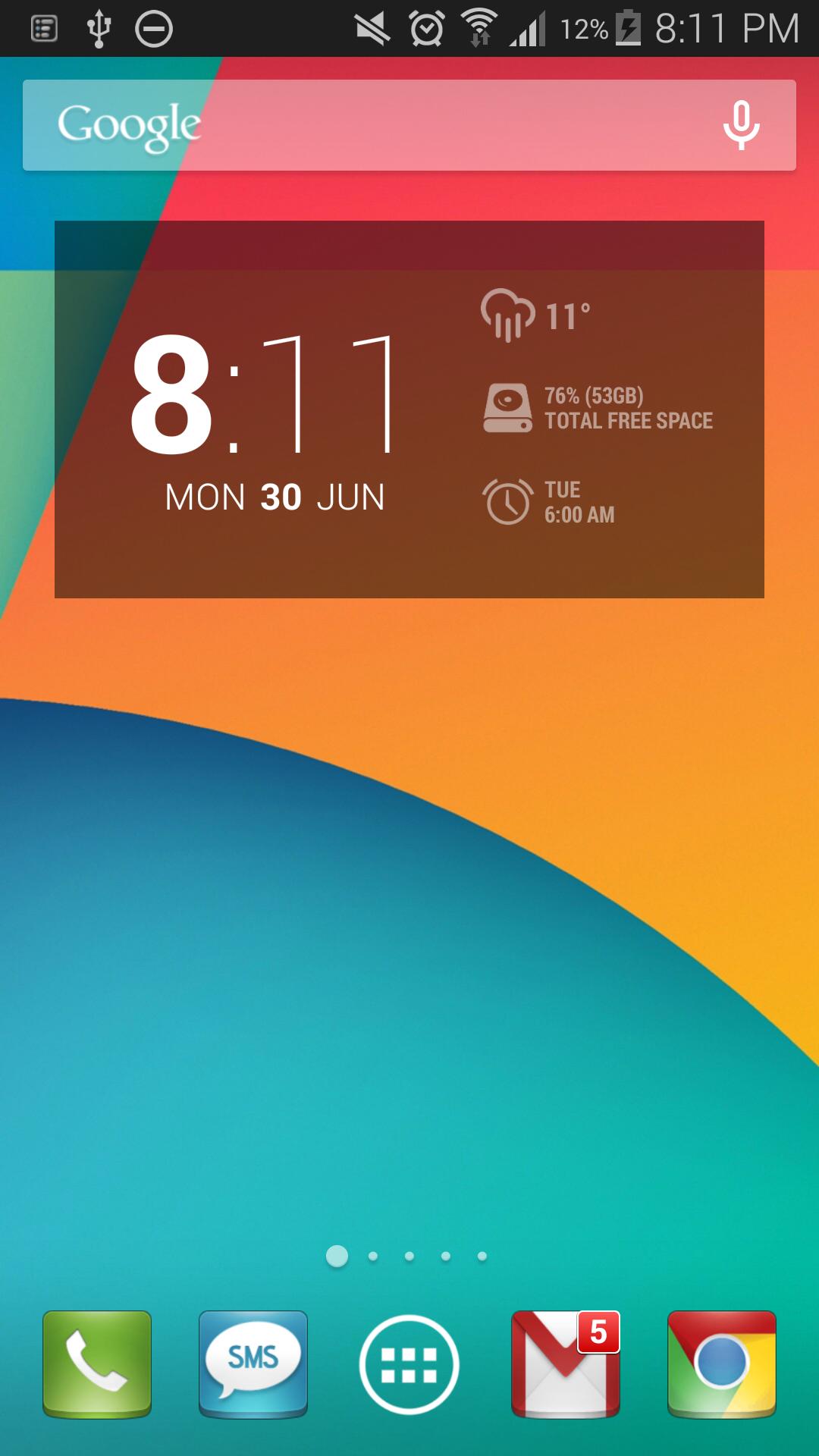
Task: Open the alarm set for Tuesday 6:00 AM
Action: [510, 502]
